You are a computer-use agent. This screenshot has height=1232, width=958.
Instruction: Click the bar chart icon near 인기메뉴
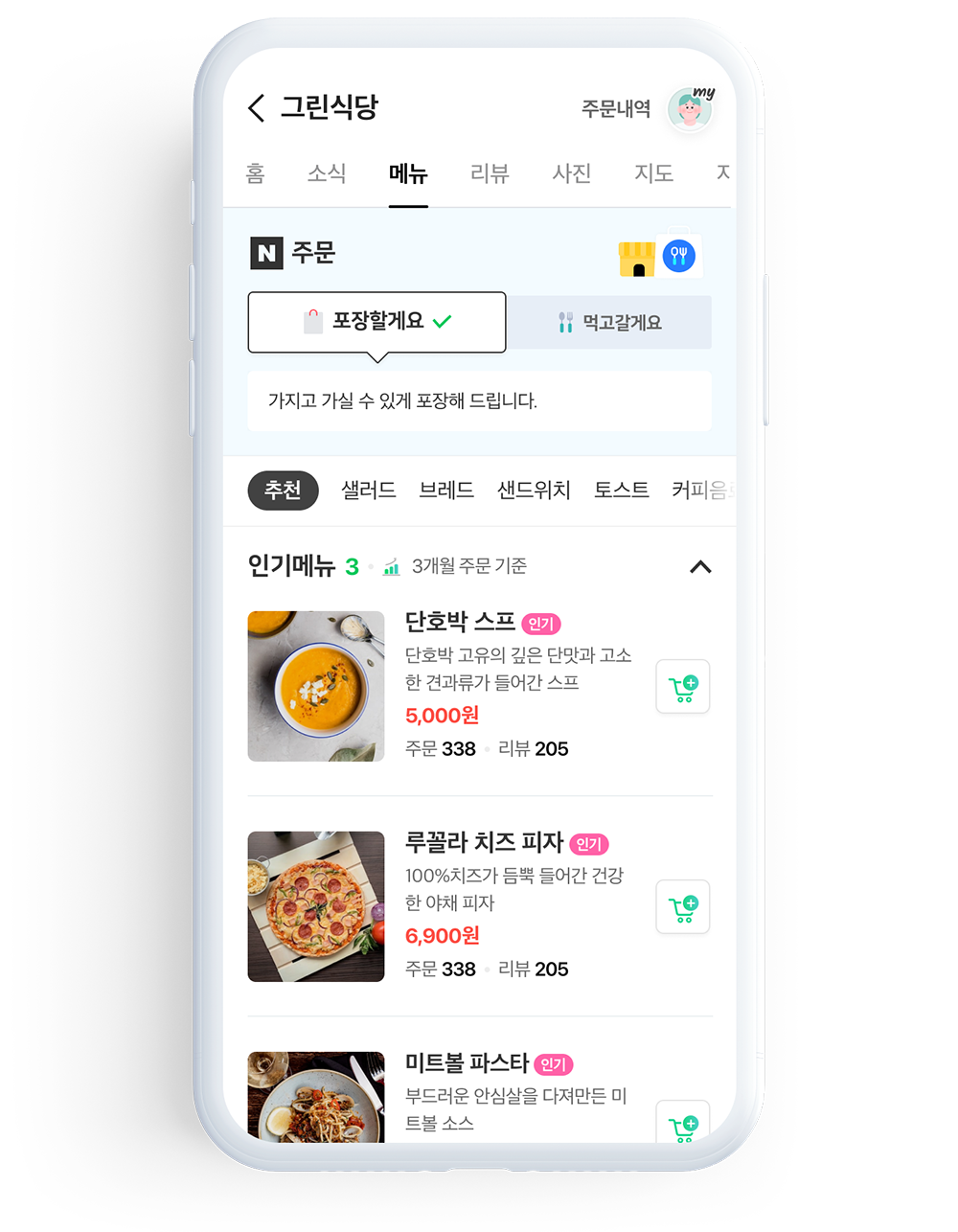(390, 566)
